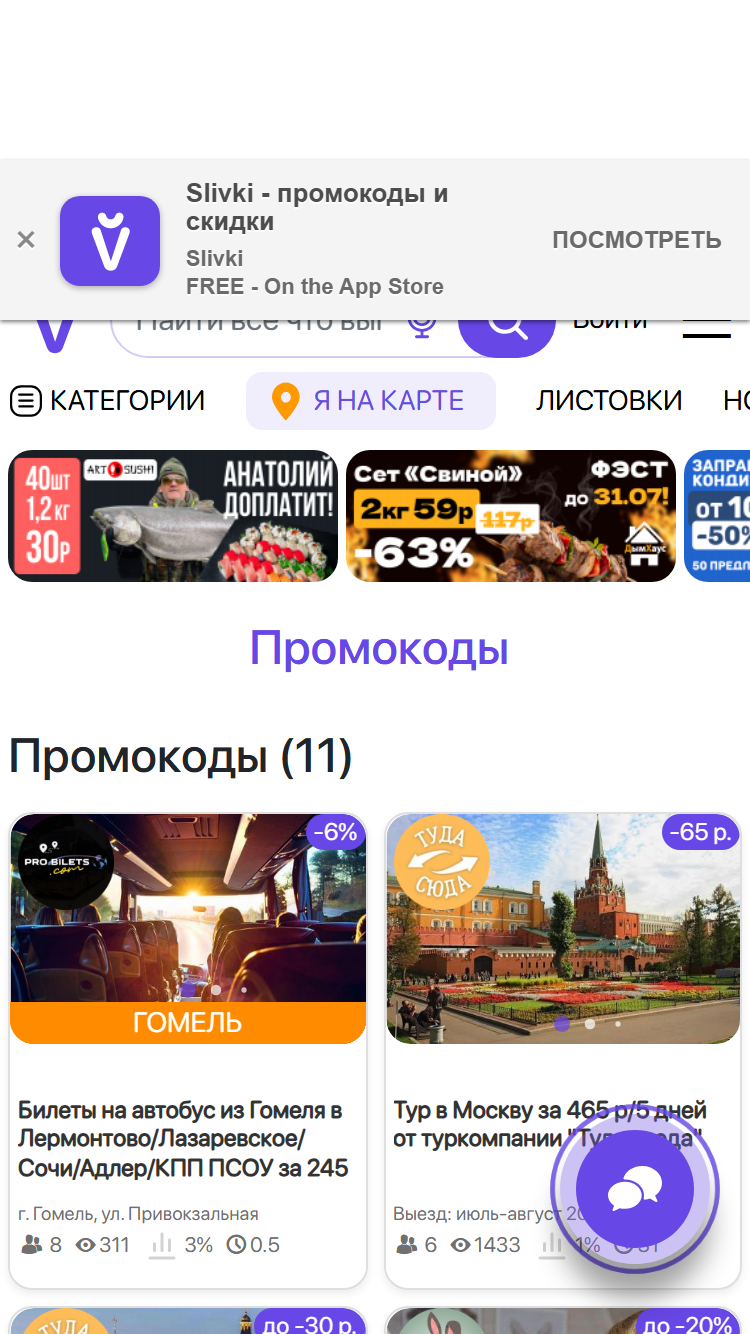Open КАТЕГОРИИ list
The height and width of the screenshot is (1334, 750).
click(107, 401)
